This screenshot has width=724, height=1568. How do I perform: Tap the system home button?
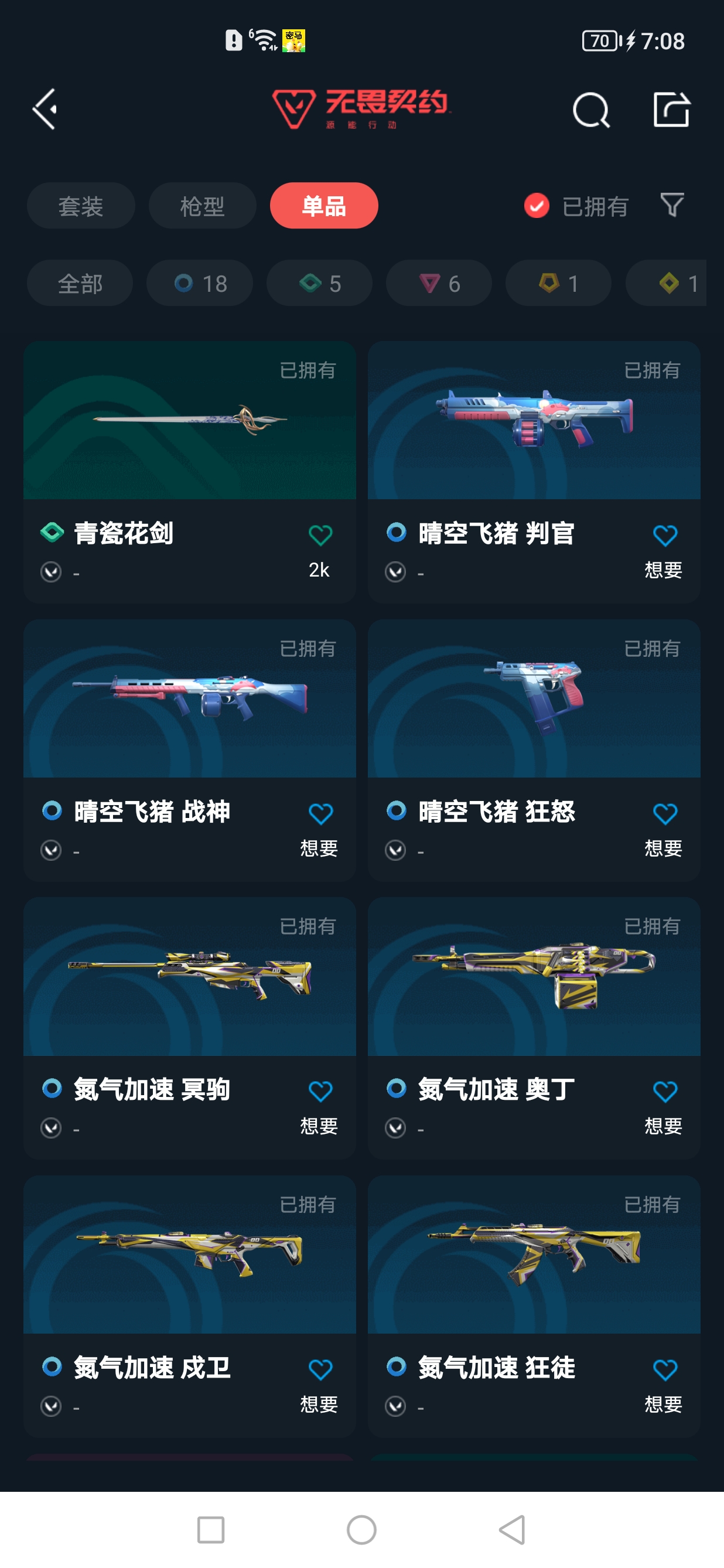361,1530
